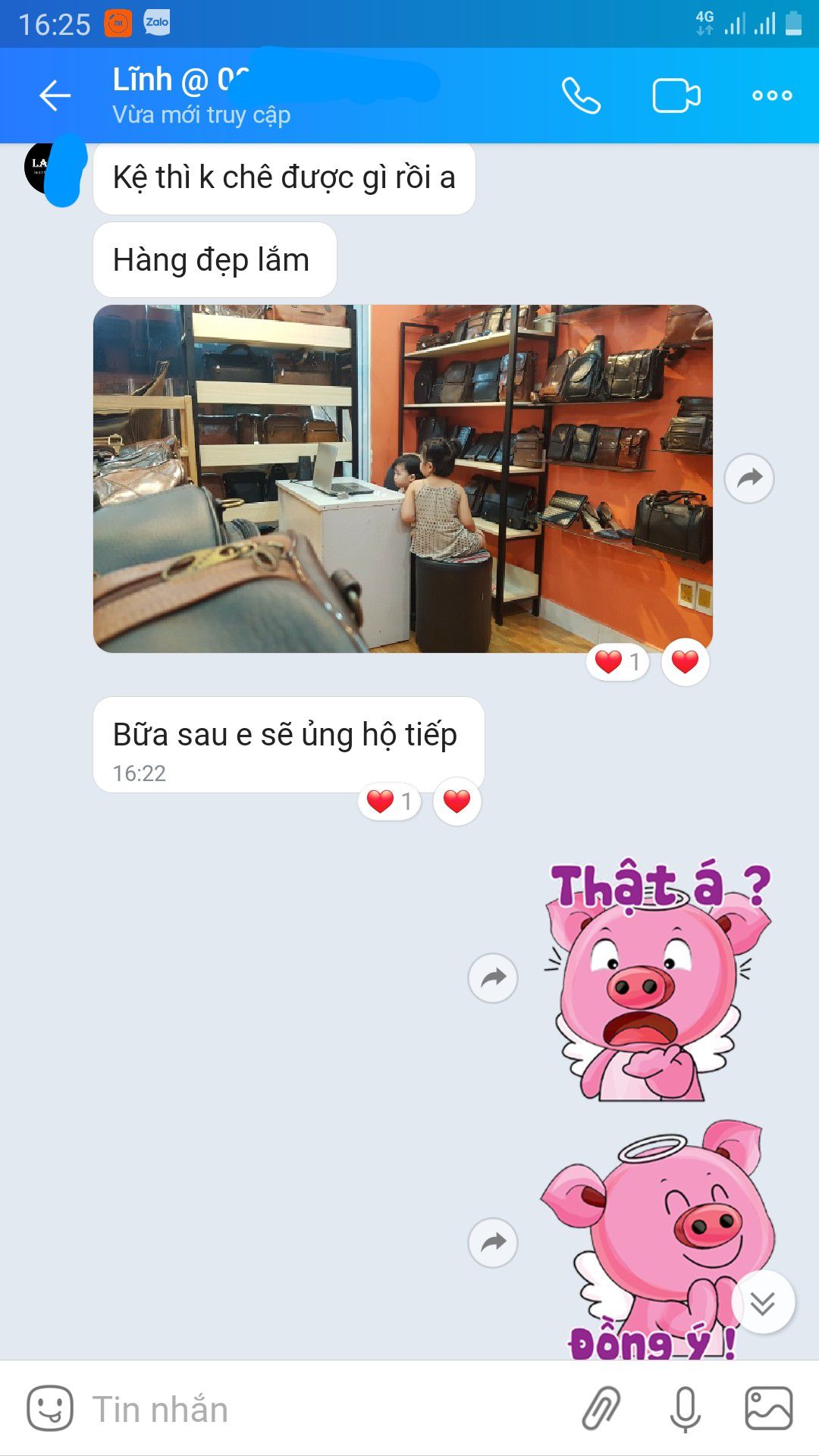The image size is (819, 1456).
Task: React with heart to 'Bữa sau e sẽ ủng hộ tiếp'
Action: 457,801
